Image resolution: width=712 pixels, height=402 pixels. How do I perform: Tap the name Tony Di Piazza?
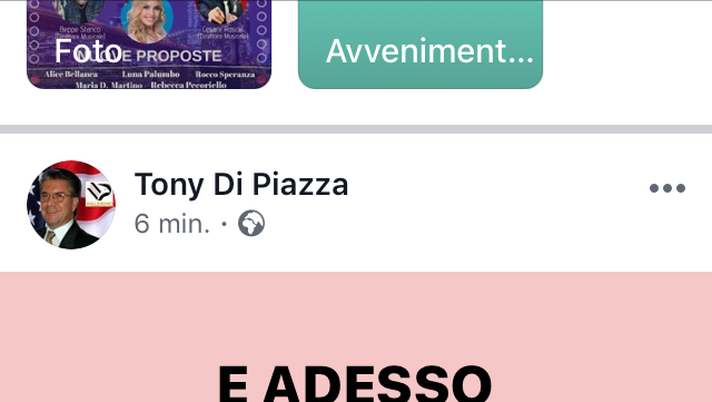[241, 185]
